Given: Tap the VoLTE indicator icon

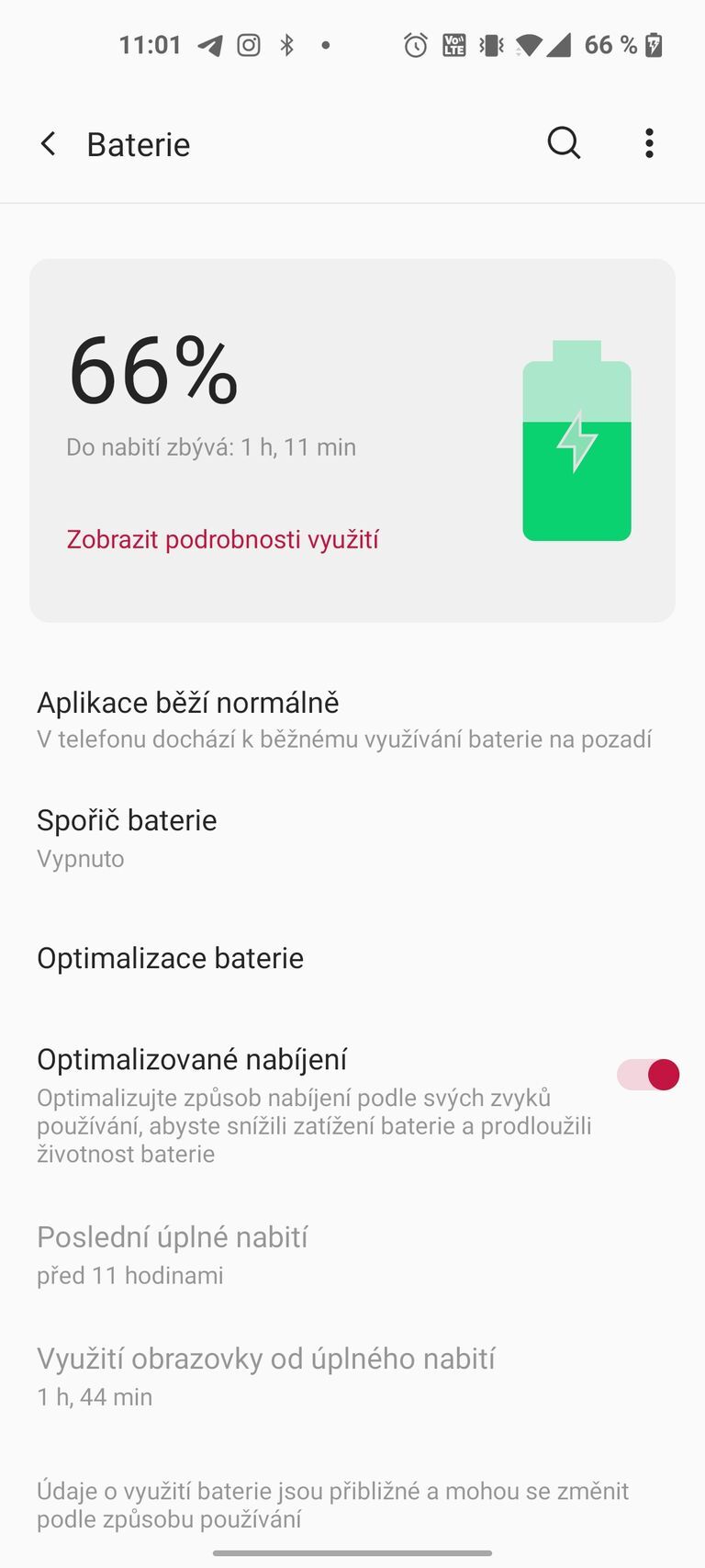Looking at the screenshot, I should 454,43.
